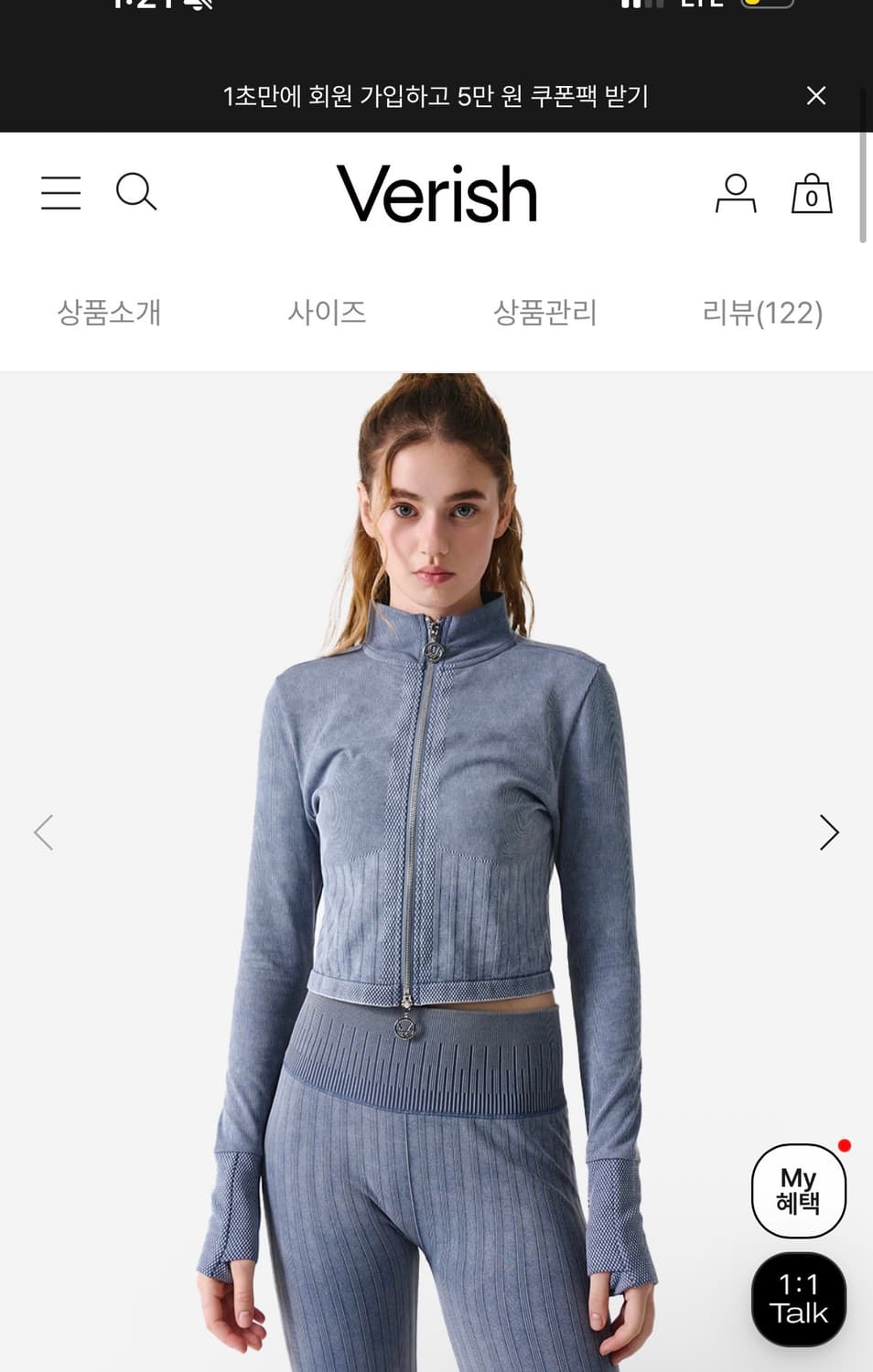Open the 1:1 Talk chat
Viewport: 873px width, 1372px height.
click(798, 1299)
